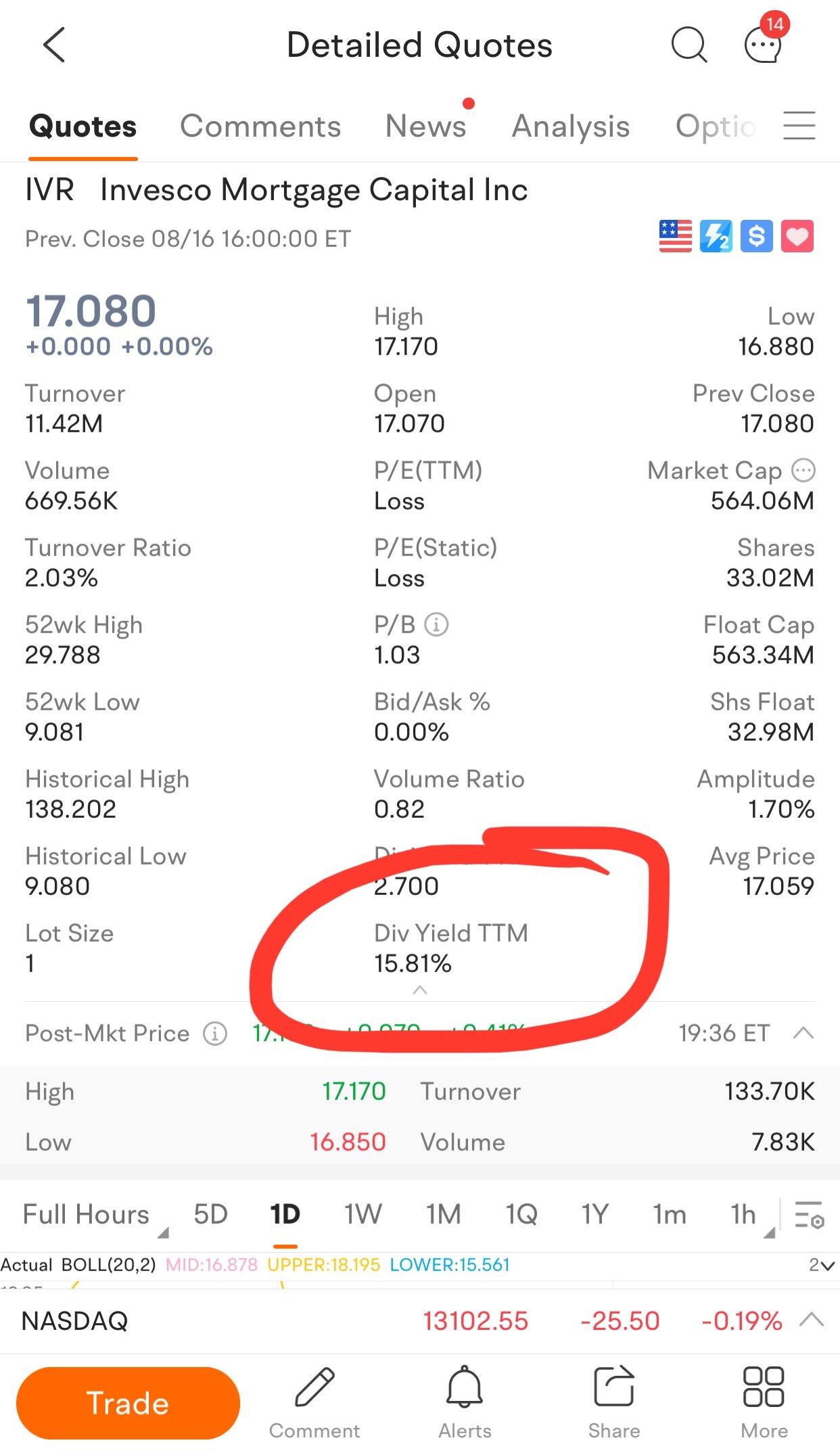Image resolution: width=840 pixels, height=1453 pixels.
Task: Select the 1M chart range
Action: click(443, 1214)
